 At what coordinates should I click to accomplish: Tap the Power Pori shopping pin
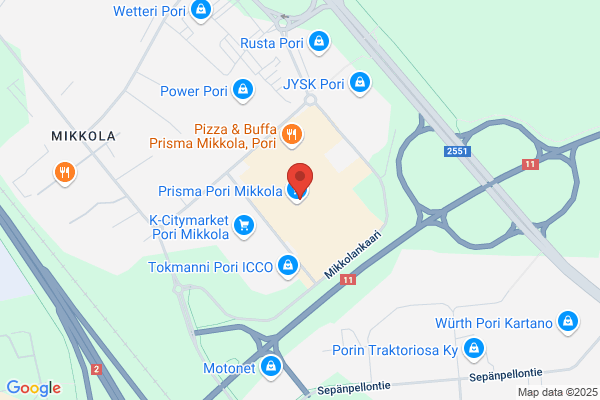click(243, 91)
